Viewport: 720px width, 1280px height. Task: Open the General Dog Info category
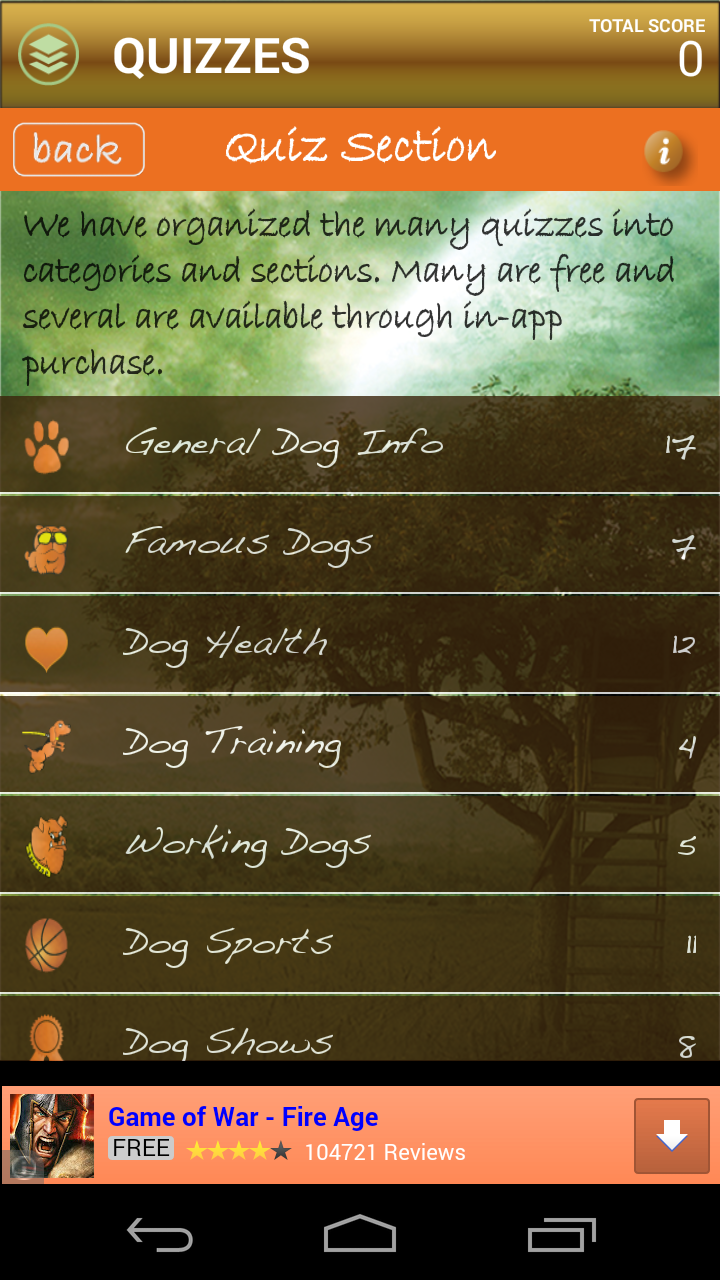tap(360, 445)
